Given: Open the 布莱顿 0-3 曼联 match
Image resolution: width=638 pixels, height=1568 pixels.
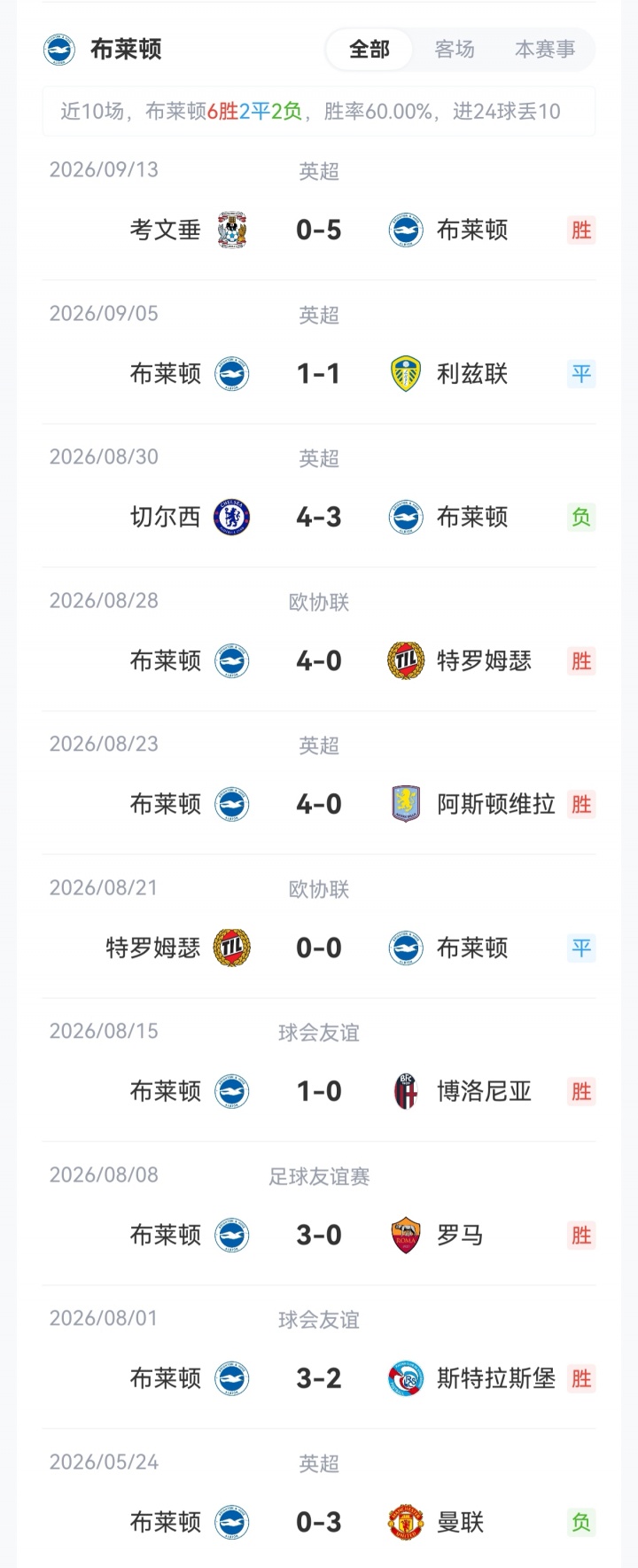Looking at the screenshot, I should coord(319,1499).
